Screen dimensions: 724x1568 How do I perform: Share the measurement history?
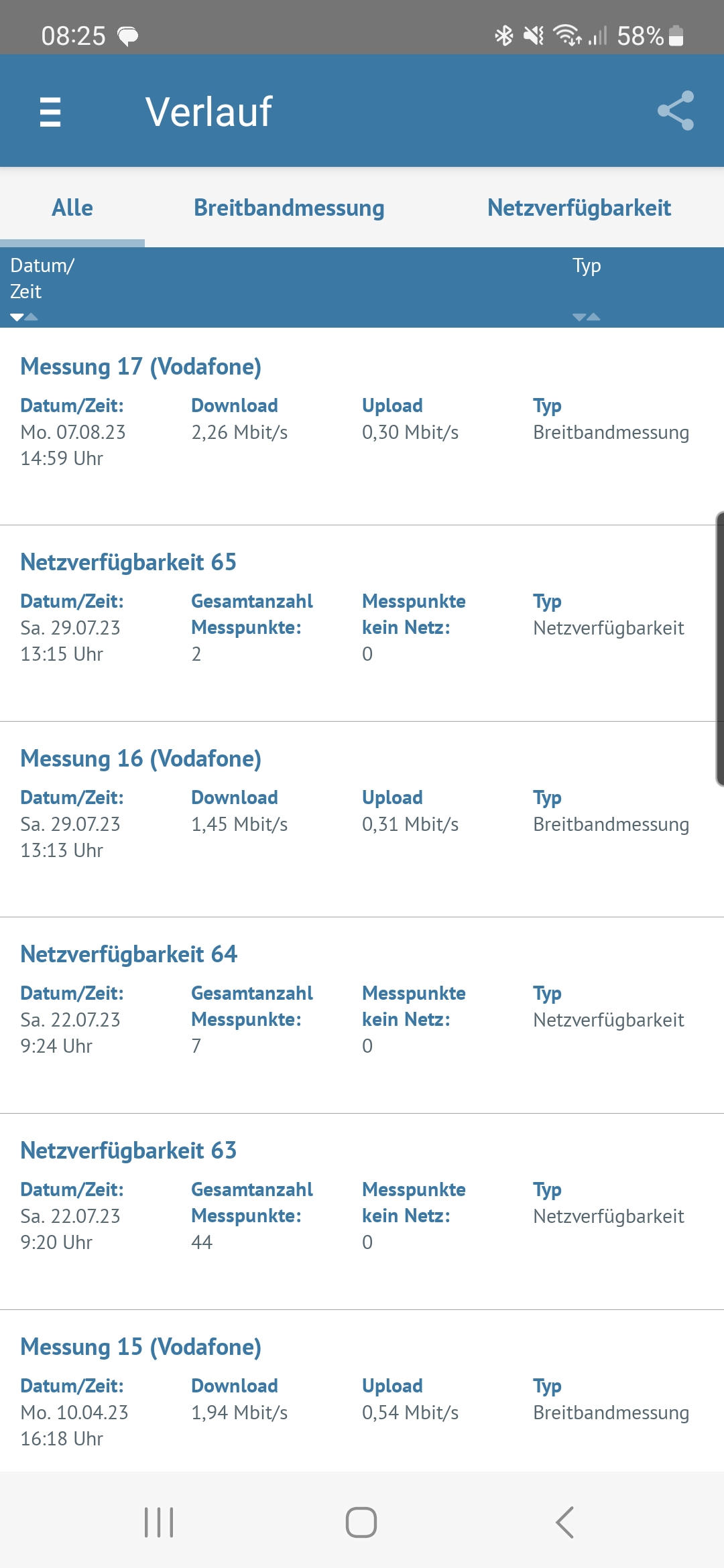tap(675, 111)
